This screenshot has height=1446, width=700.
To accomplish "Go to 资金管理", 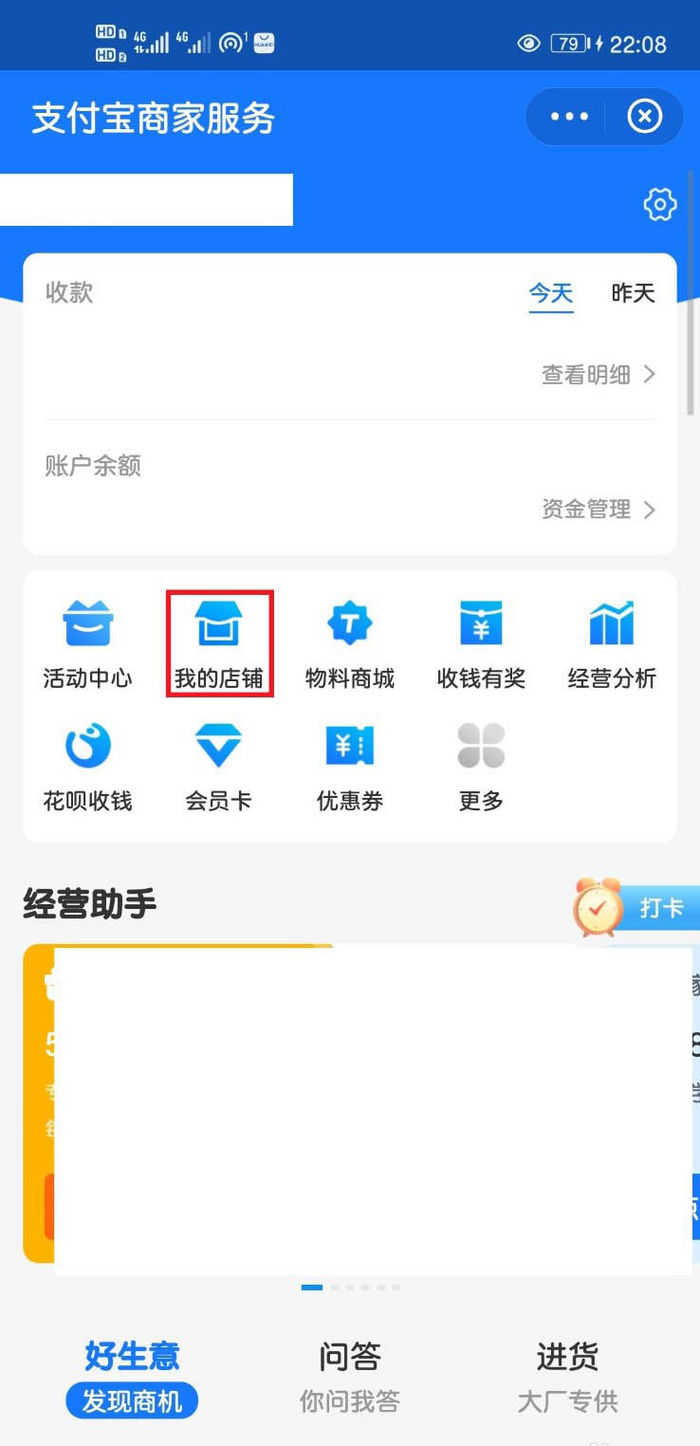I will click(598, 510).
